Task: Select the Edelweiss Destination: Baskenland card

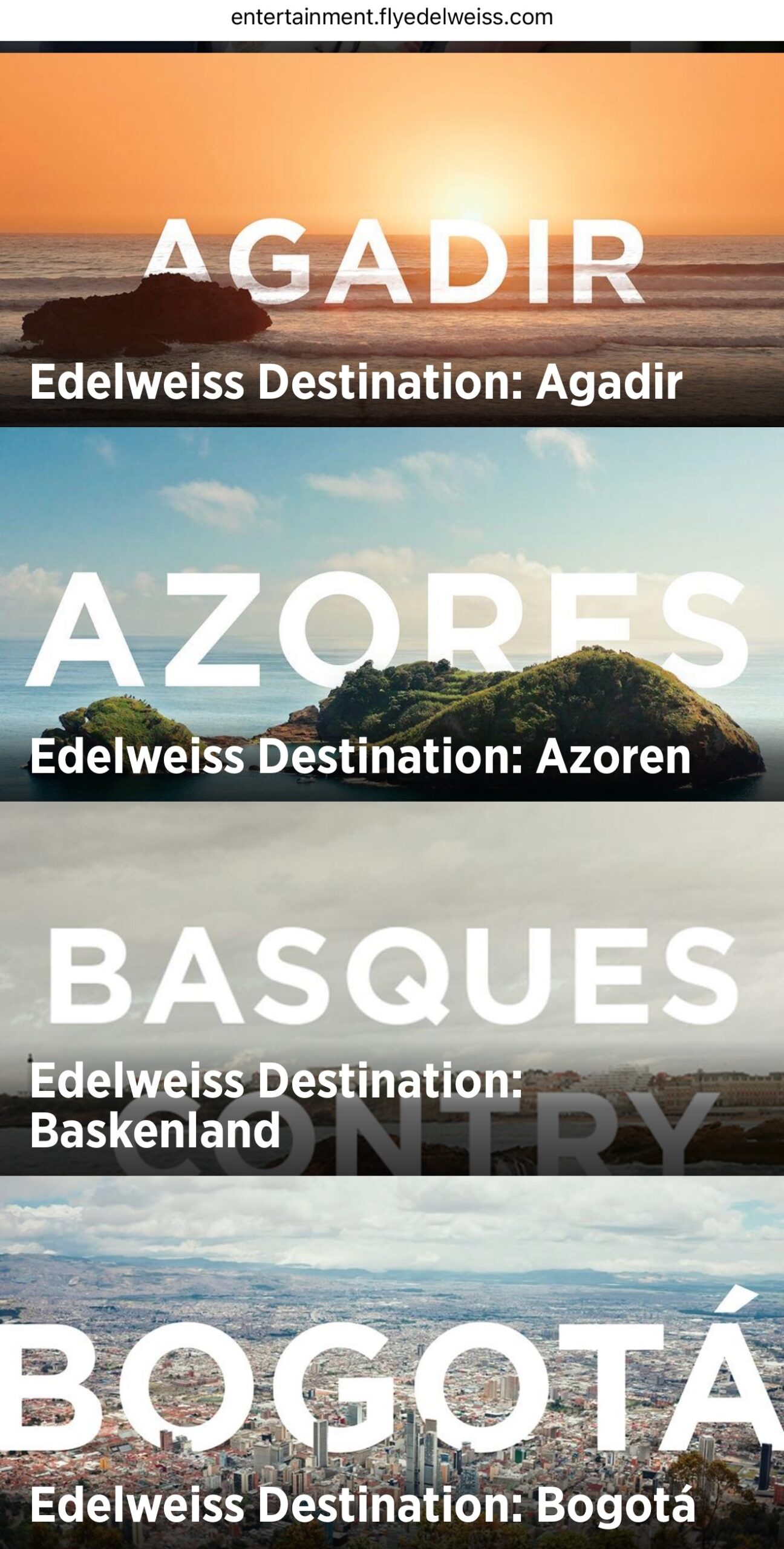Action: [392, 987]
